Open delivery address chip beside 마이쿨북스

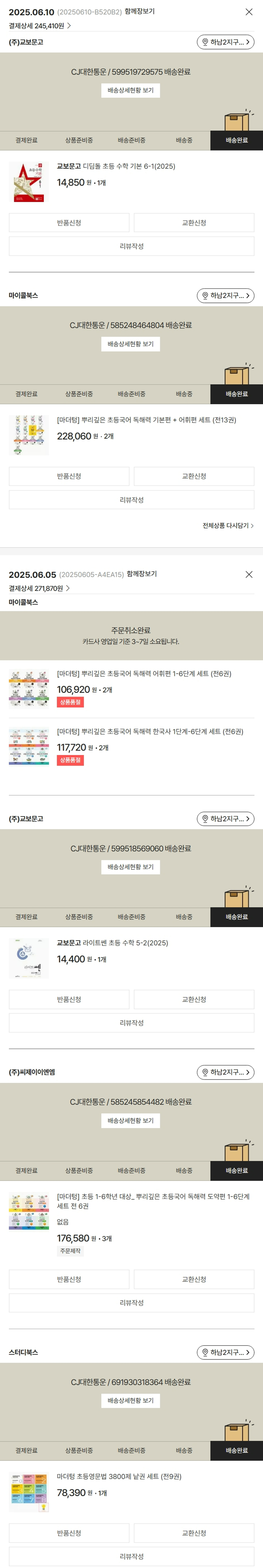(225, 296)
